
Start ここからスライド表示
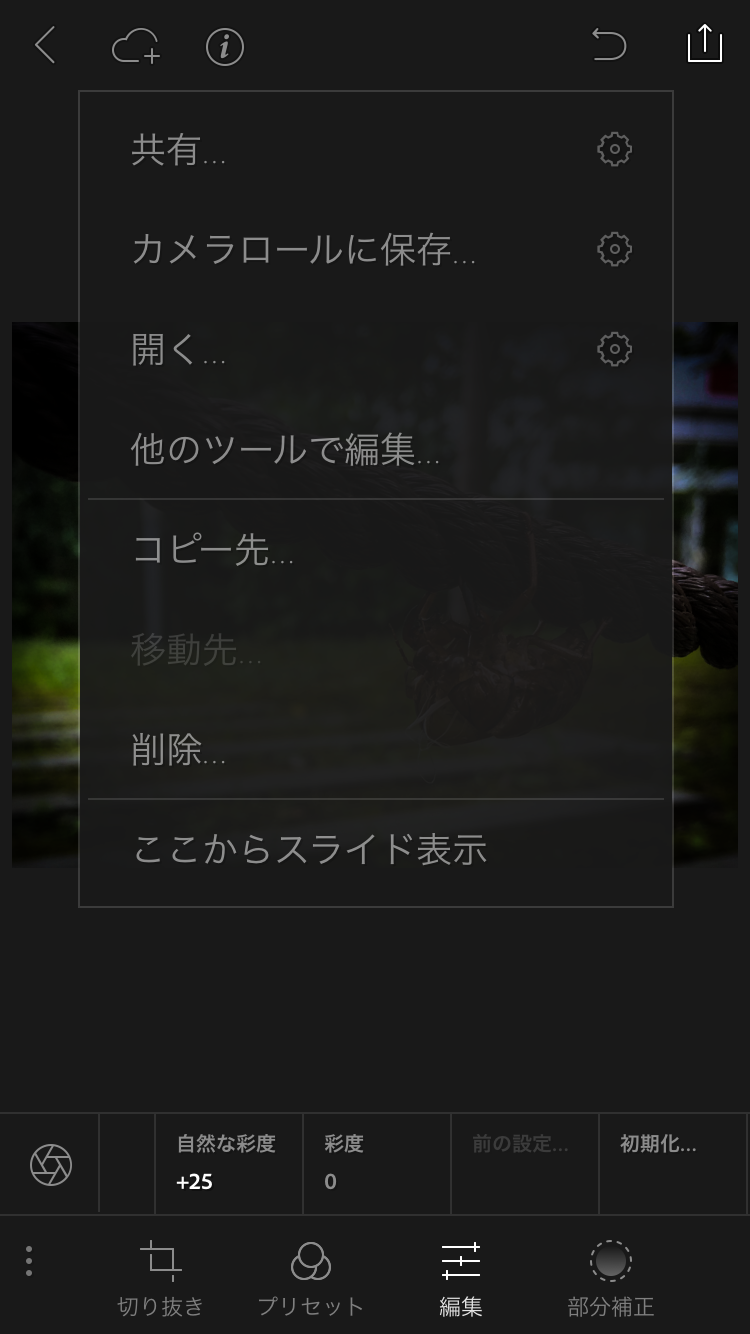tap(309, 850)
